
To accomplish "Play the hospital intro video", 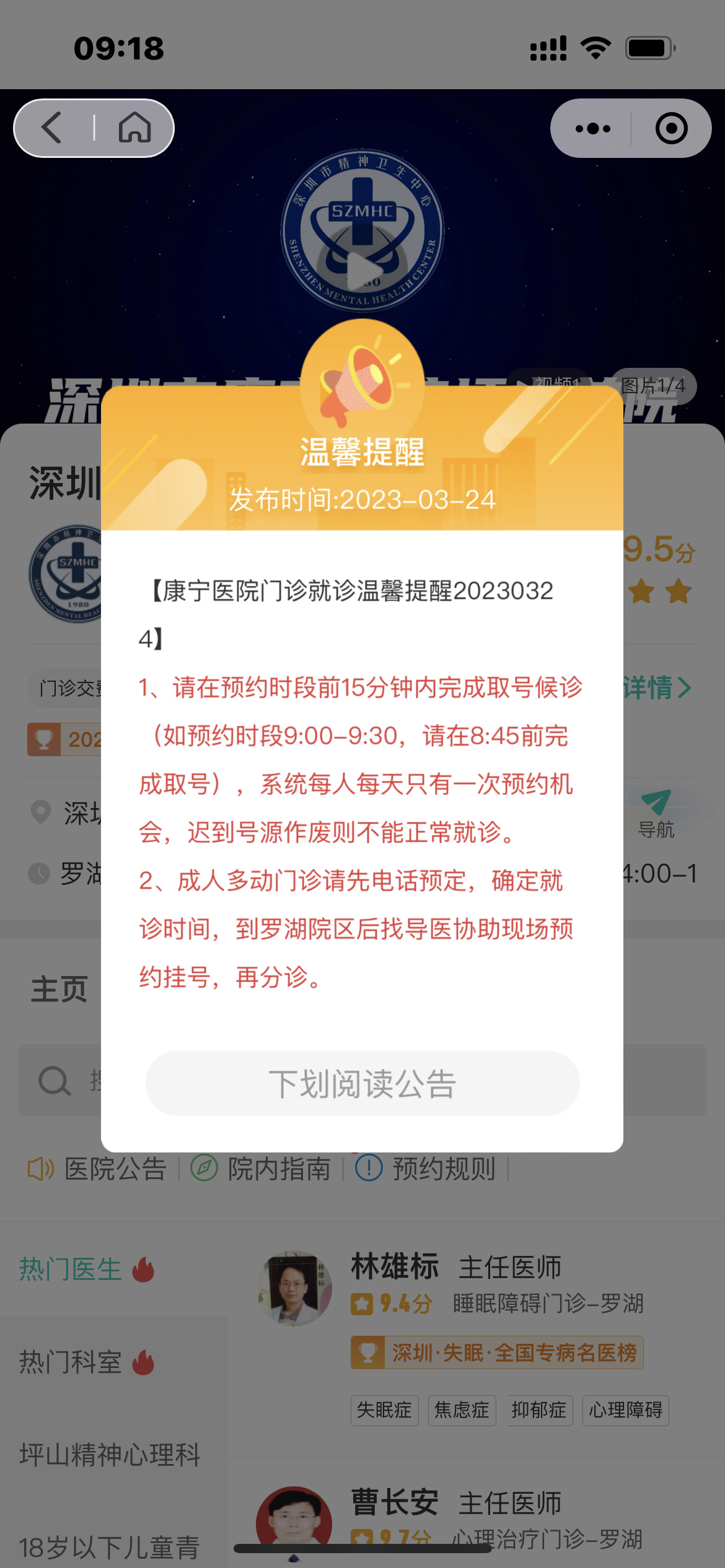I will [x=363, y=270].
